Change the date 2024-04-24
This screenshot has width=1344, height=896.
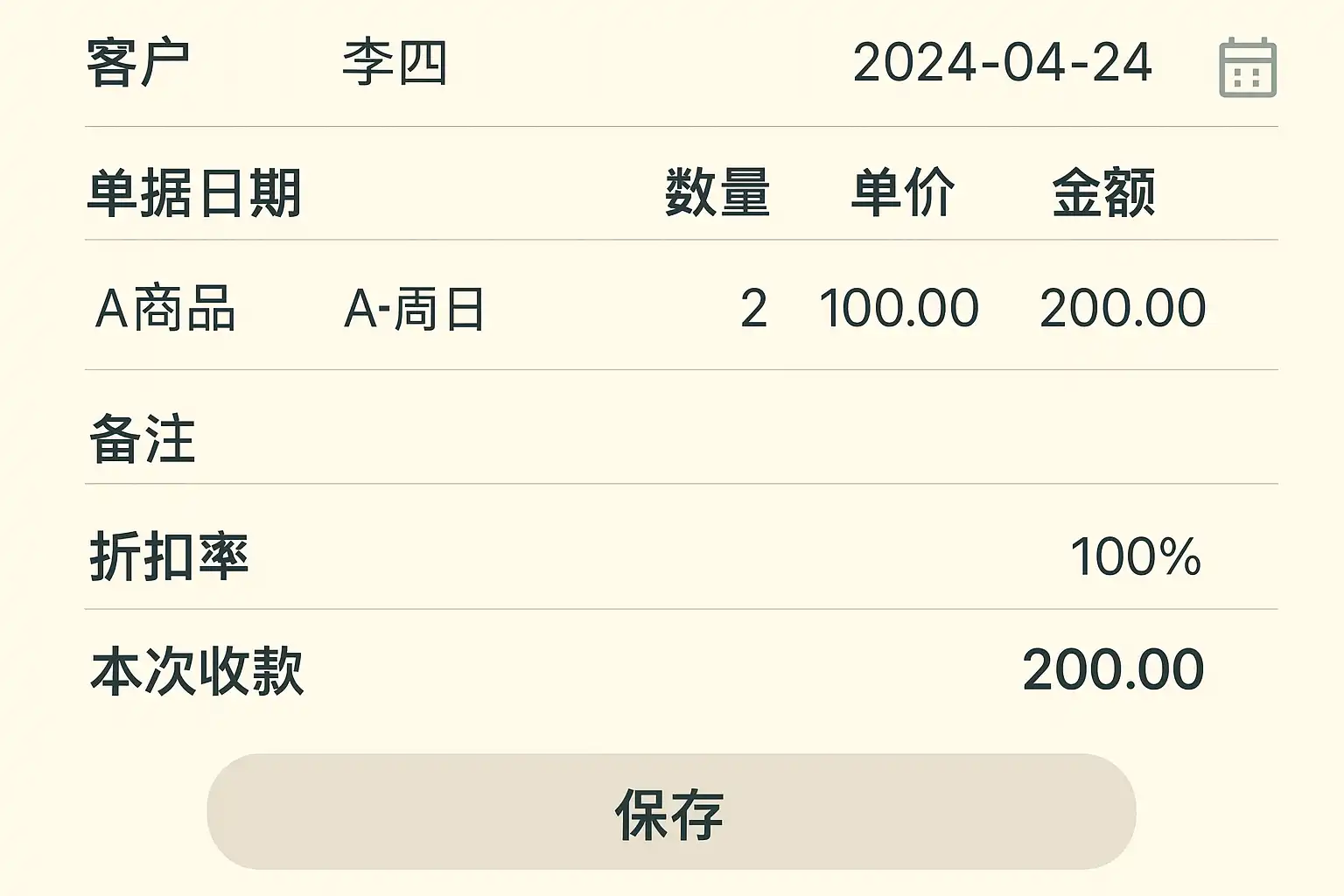click(x=1002, y=64)
